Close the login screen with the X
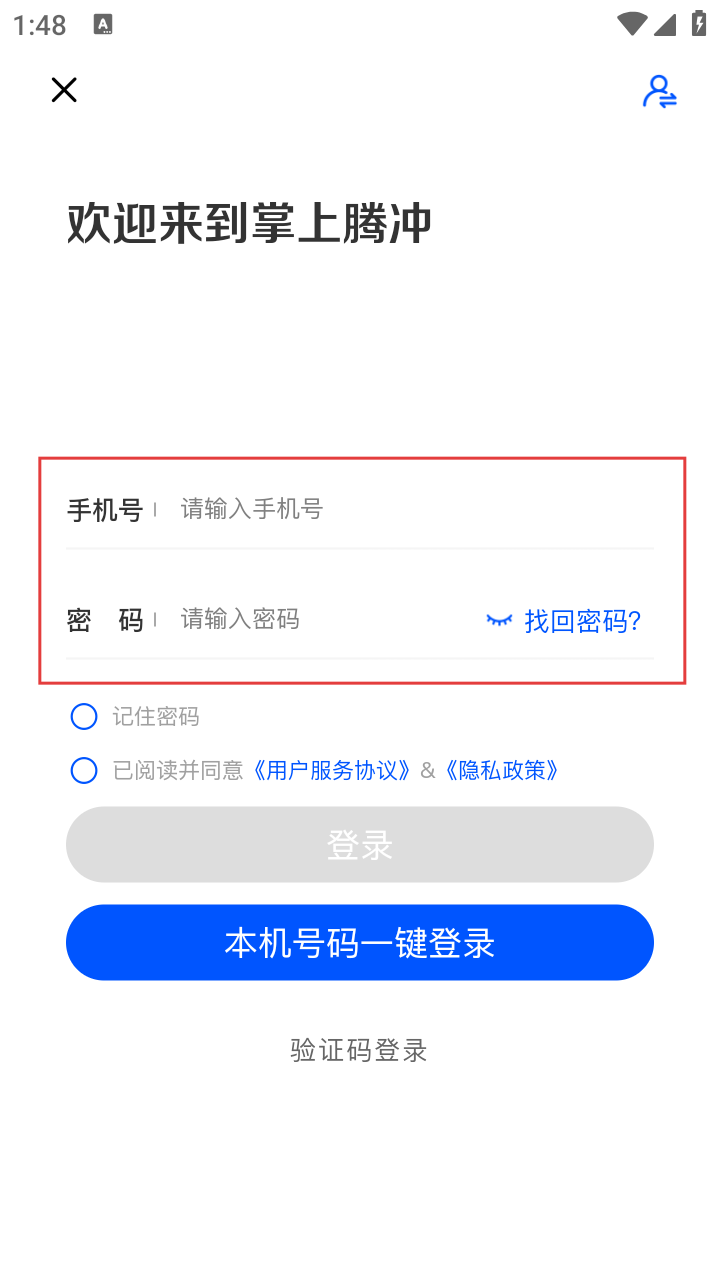 pos(64,90)
